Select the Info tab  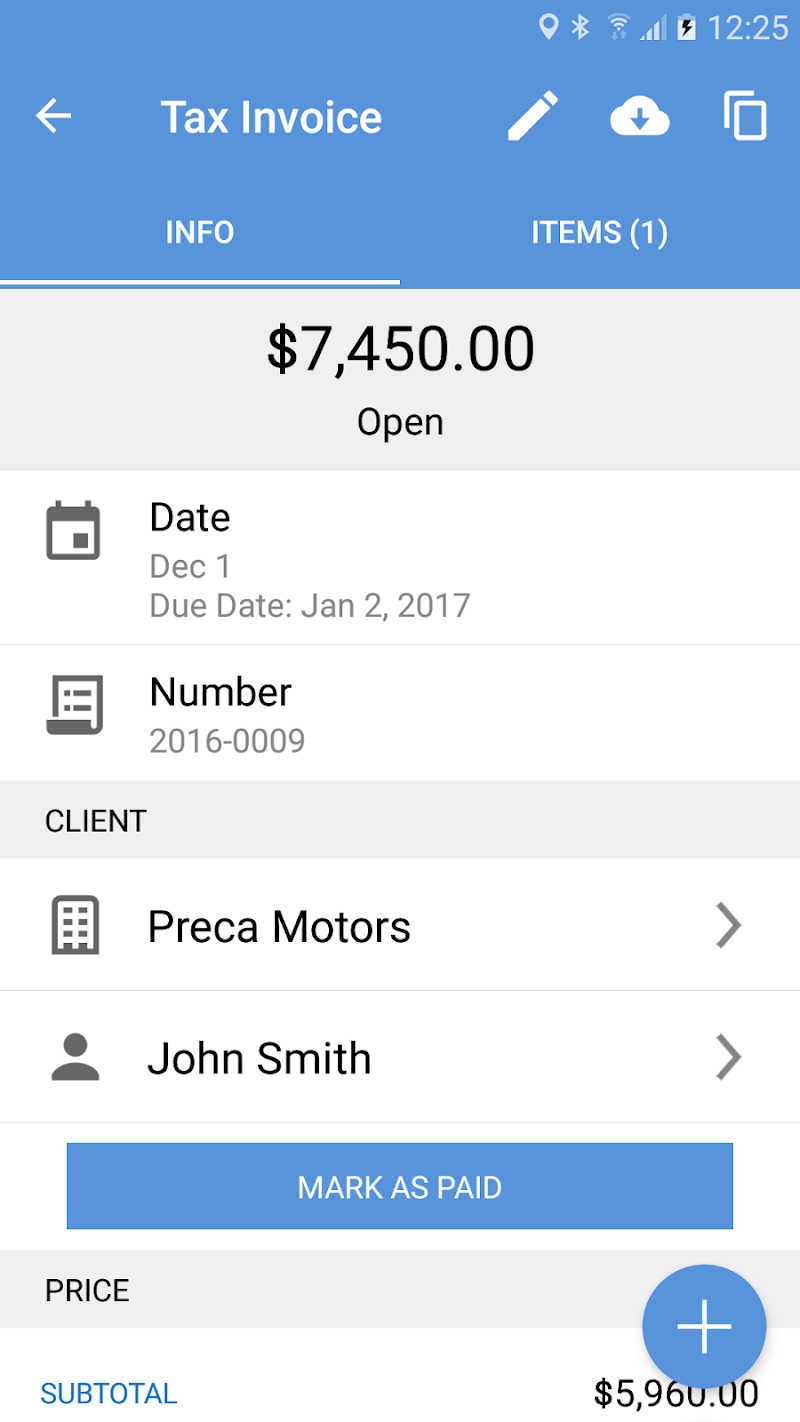pos(200,233)
